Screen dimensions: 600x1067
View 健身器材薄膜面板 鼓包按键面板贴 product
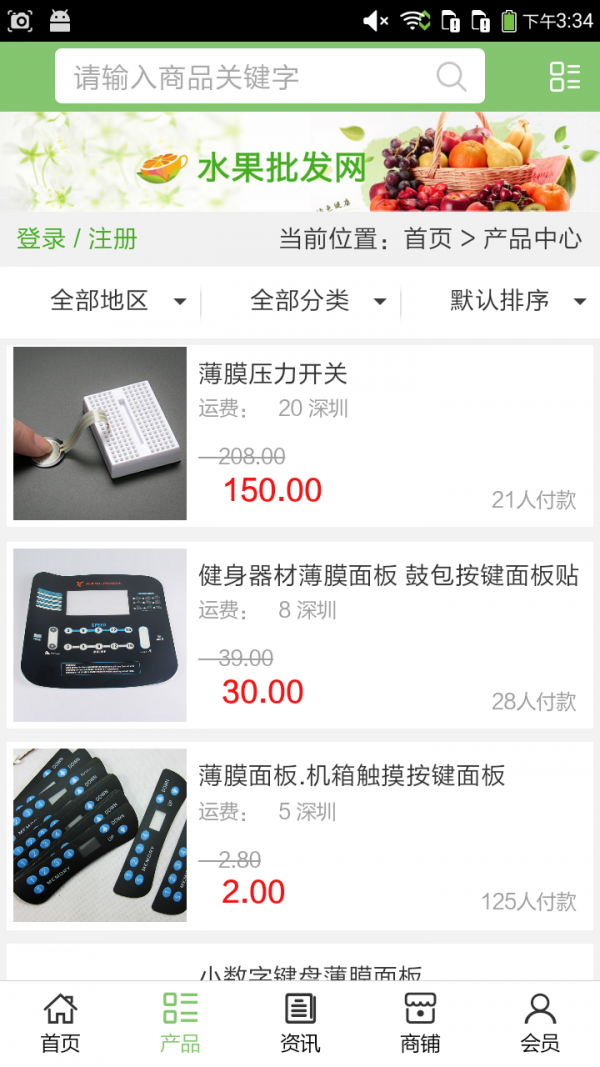tap(300, 635)
